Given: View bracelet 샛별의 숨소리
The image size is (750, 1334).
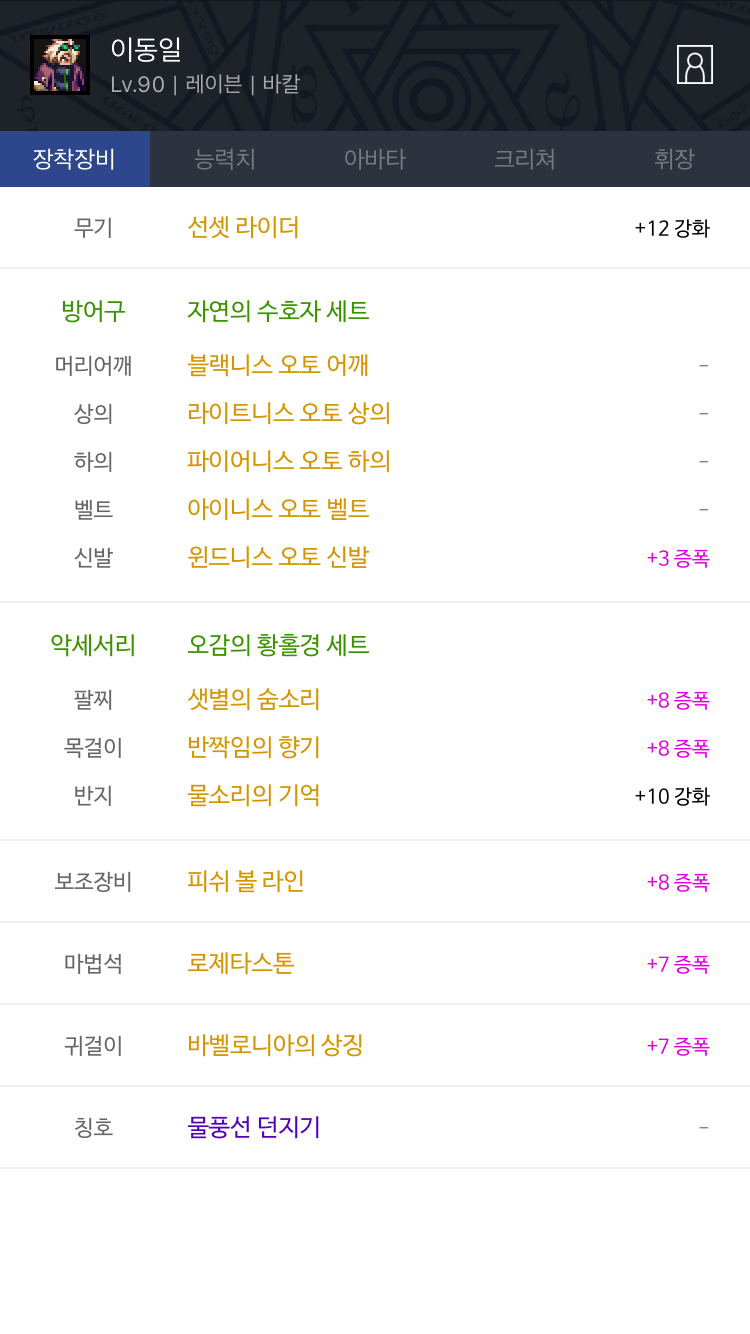Looking at the screenshot, I should [253, 699].
